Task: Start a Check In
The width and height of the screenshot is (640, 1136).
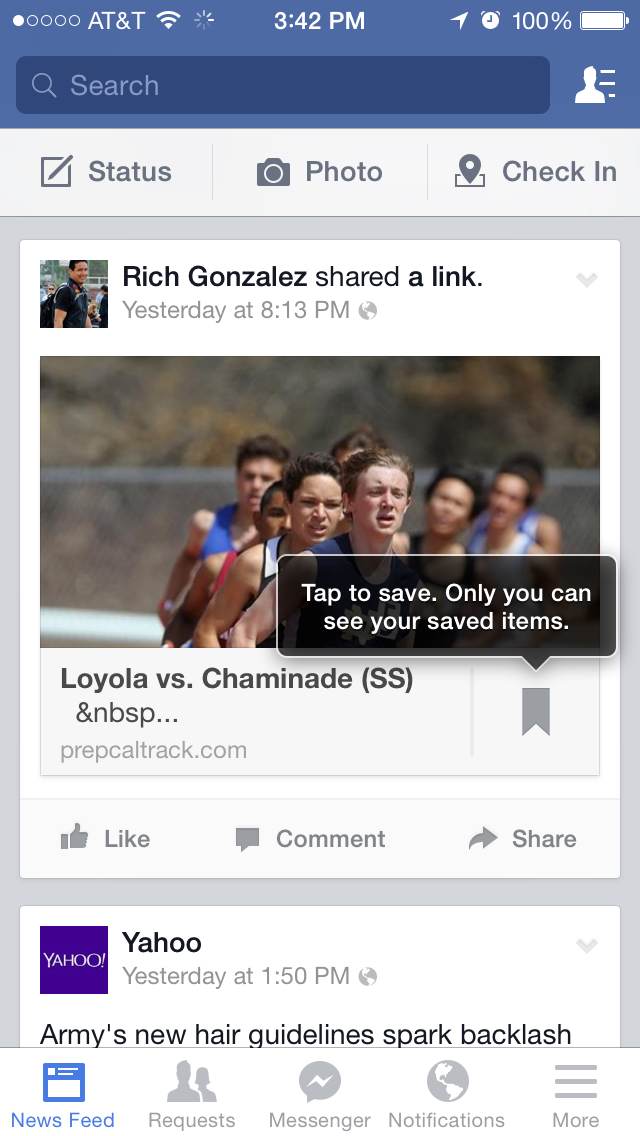Action: tap(535, 172)
